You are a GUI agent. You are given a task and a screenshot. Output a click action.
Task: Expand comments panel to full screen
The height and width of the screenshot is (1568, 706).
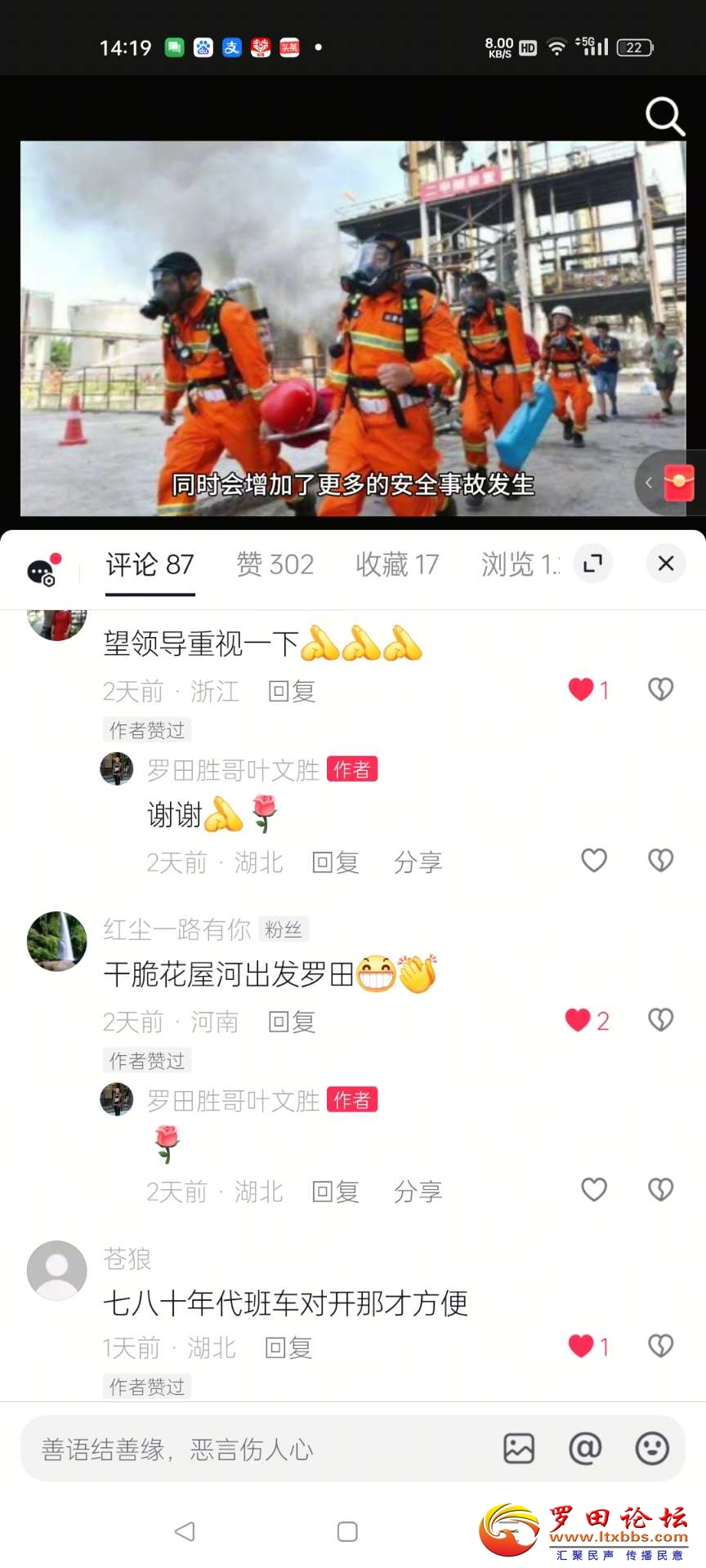tap(592, 563)
